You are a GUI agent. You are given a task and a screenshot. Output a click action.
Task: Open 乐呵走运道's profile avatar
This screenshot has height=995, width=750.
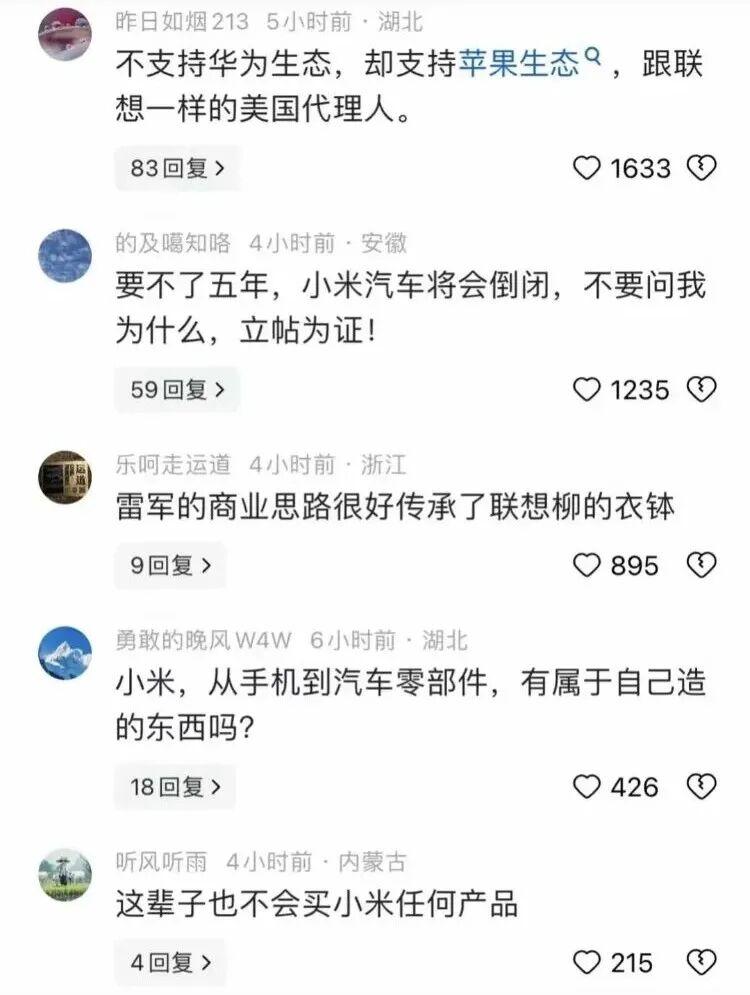pyautogui.click(x=65, y=477)
